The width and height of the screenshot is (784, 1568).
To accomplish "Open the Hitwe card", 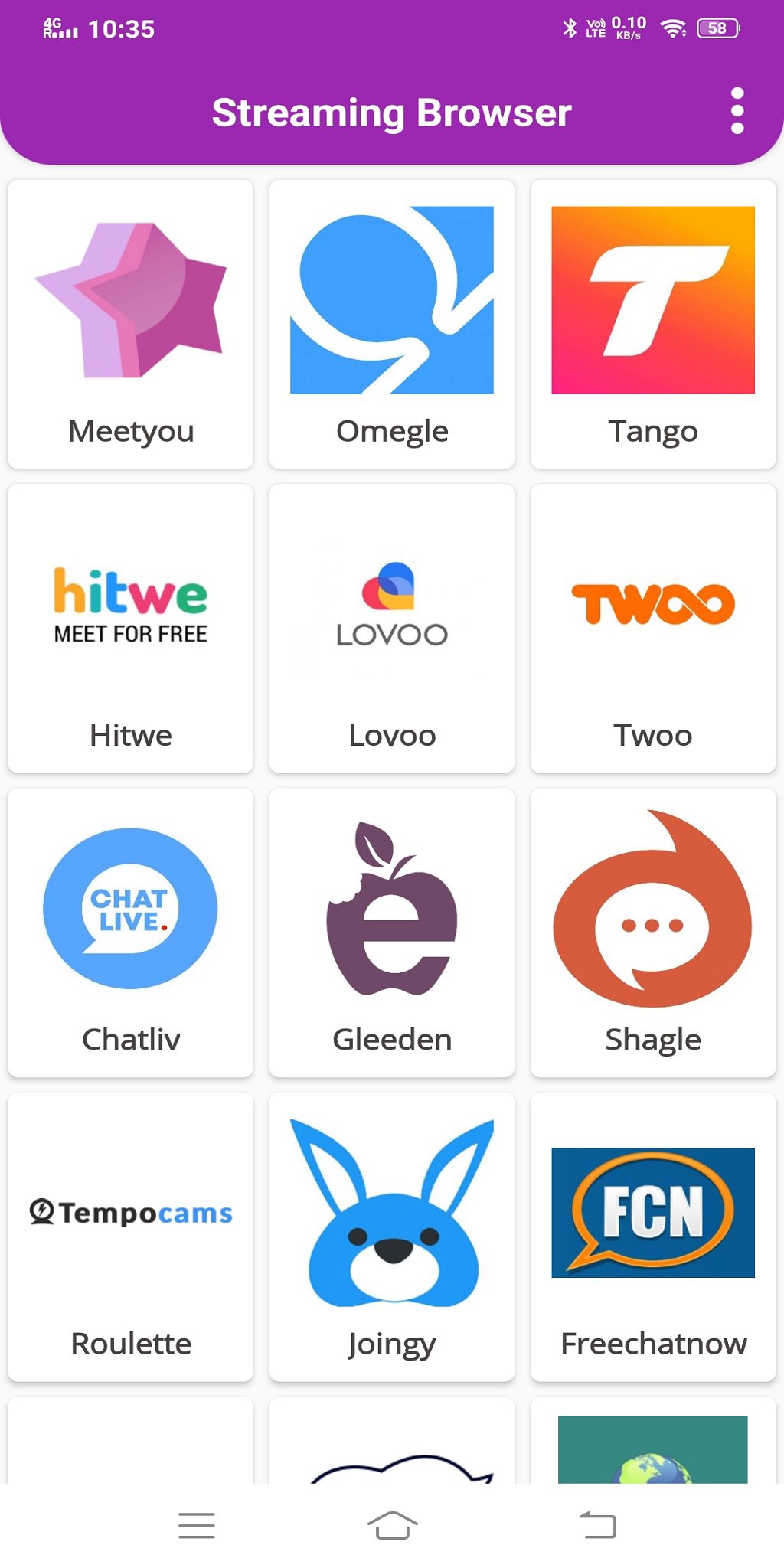I will pos(130,628).
